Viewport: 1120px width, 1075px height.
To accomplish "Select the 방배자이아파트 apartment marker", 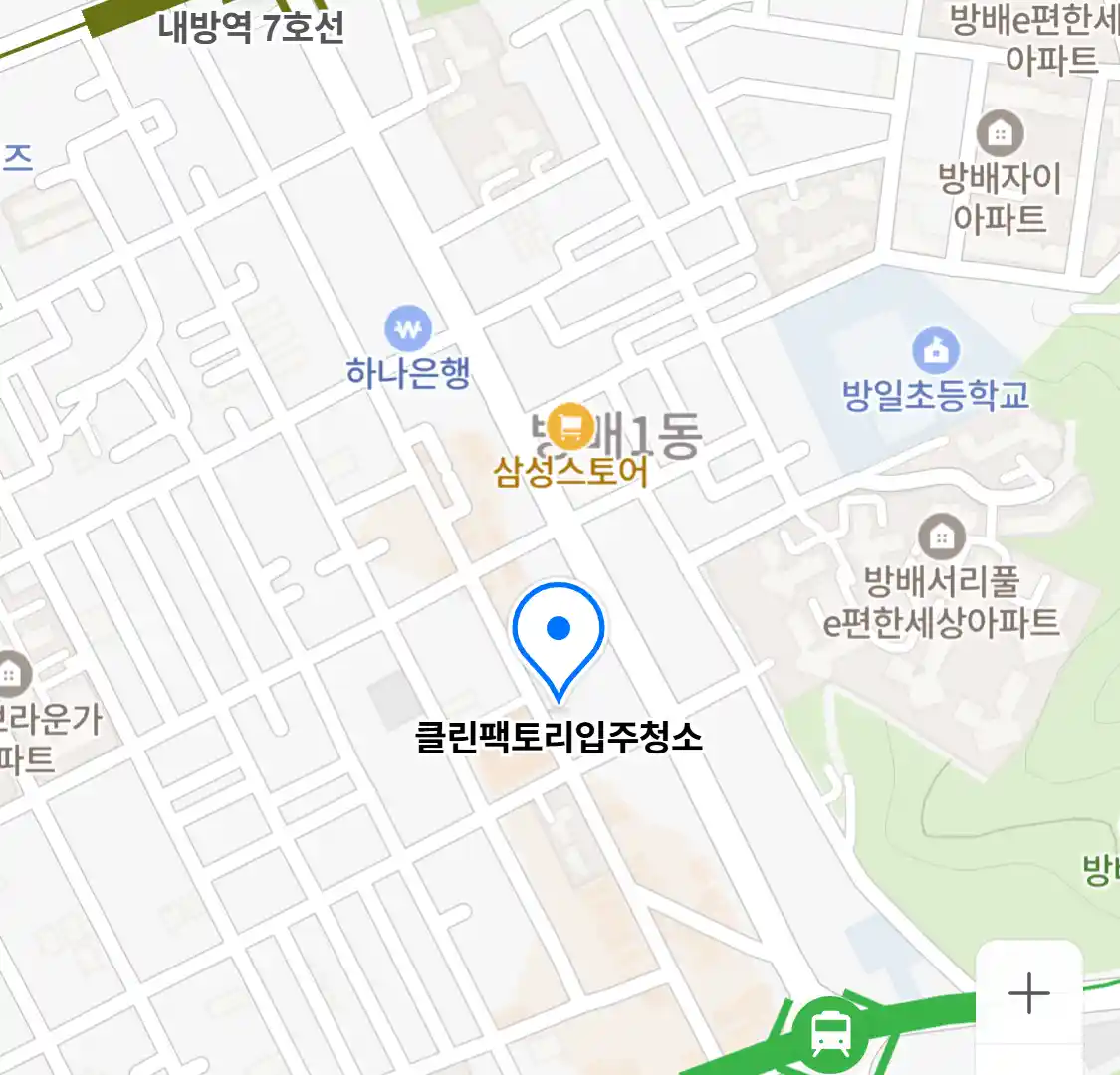I will (1000, 133).
